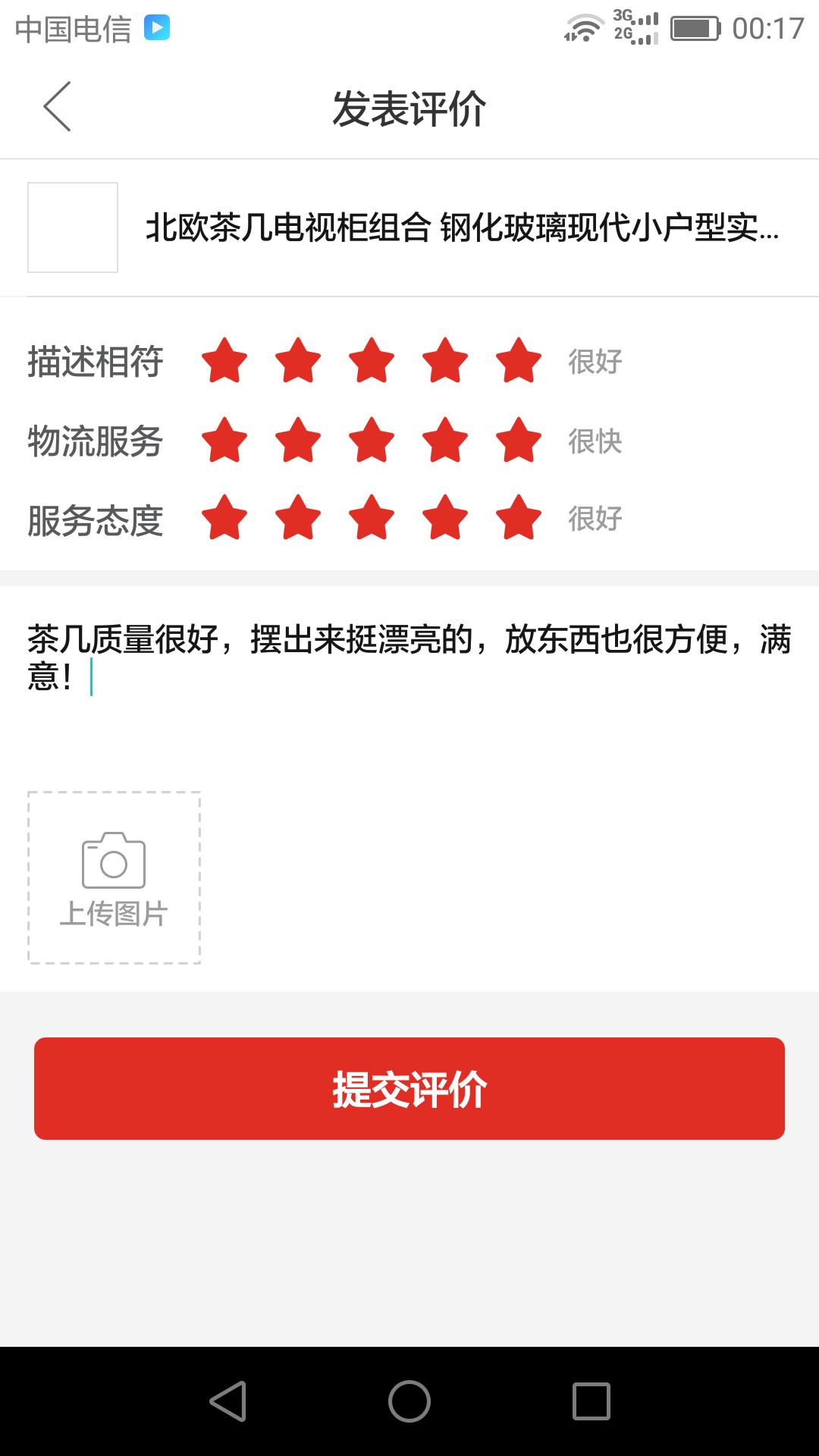Screen dimensions: 819x1456
Task: Set 描述相符 rating to one star
Action: [x=224, y=360]
